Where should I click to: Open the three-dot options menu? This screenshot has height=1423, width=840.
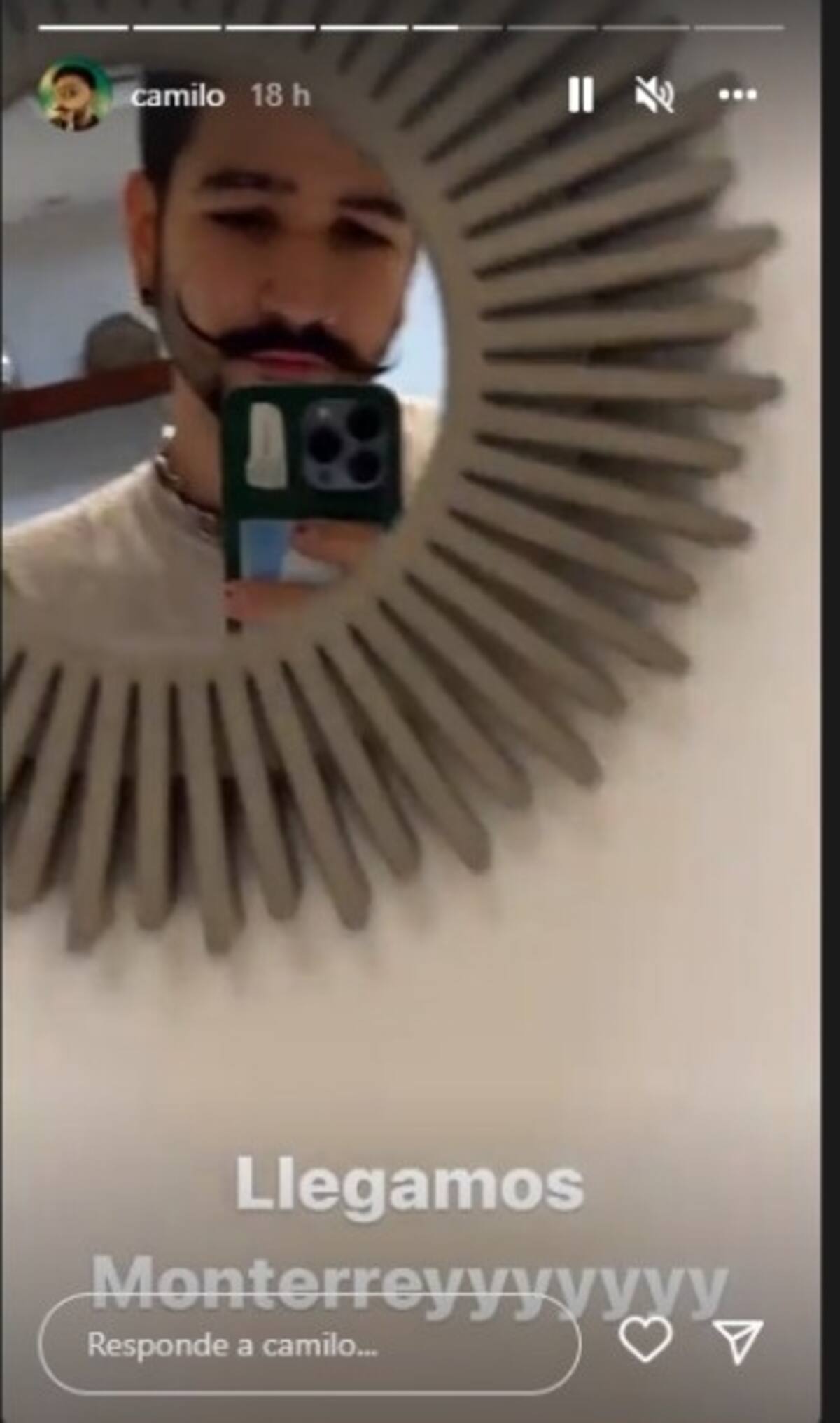pyautogui.click(x=738, y=95)
